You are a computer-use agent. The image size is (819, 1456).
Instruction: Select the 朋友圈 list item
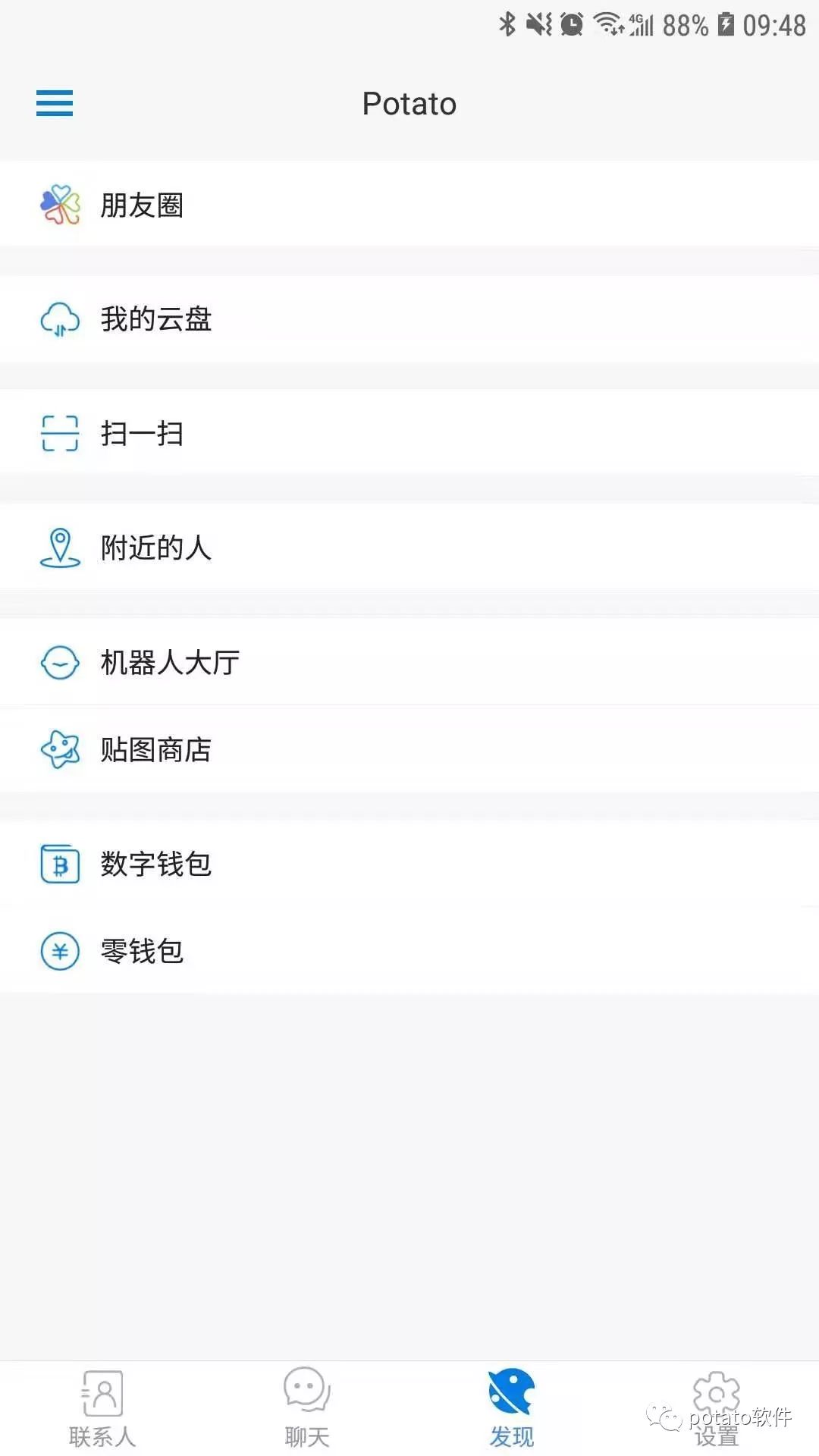303,204
